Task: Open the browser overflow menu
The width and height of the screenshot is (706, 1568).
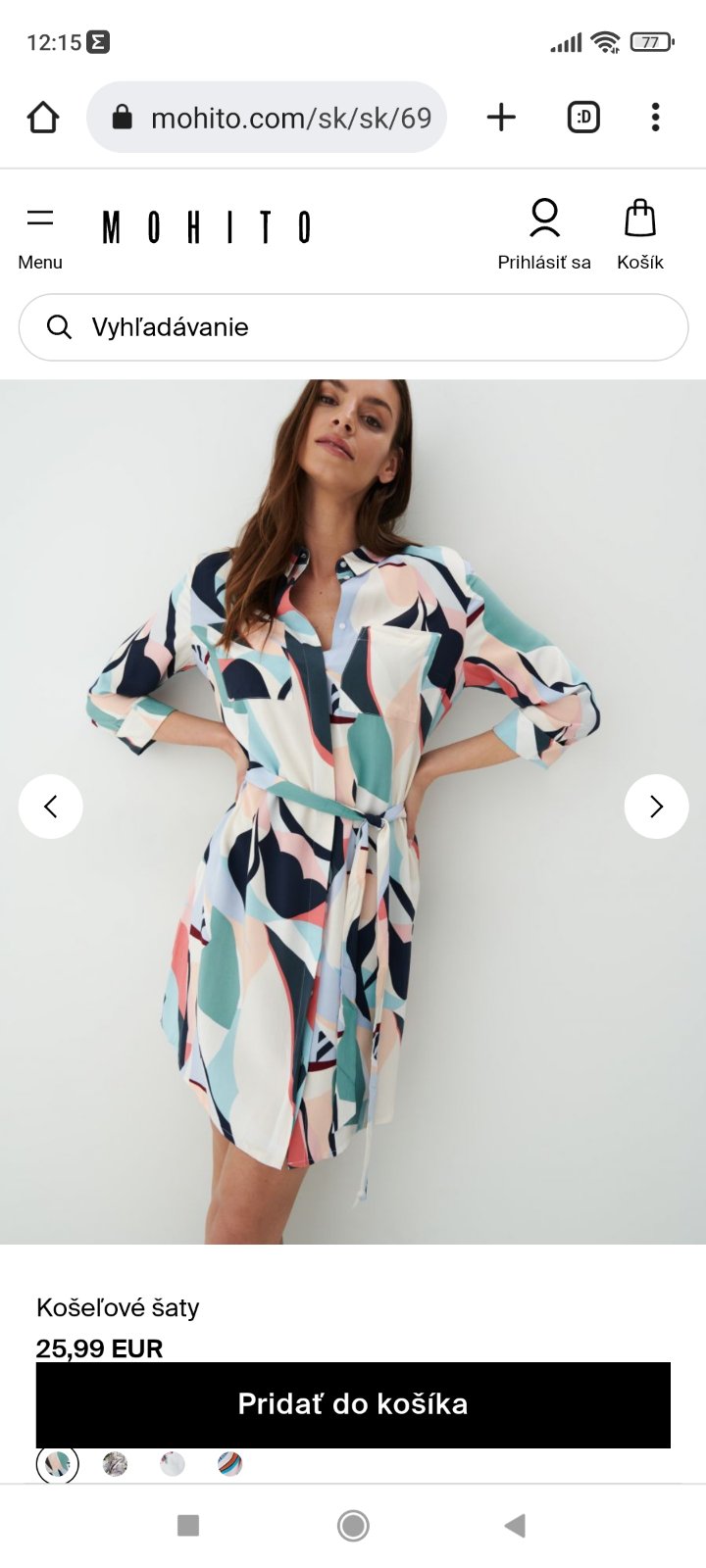Action: click(x=655, y=118)
